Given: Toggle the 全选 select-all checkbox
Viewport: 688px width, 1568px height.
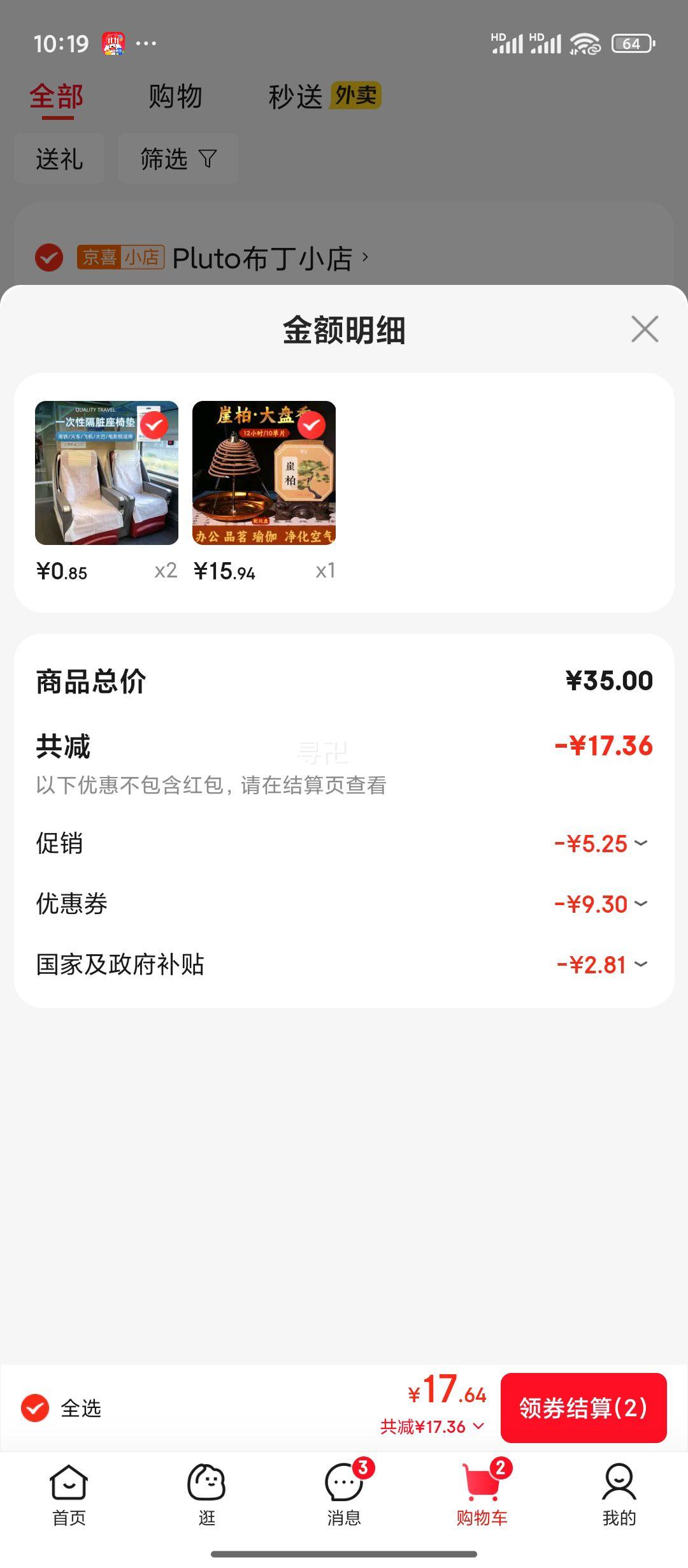Looking at the screenshot, I should point(36,1408).
